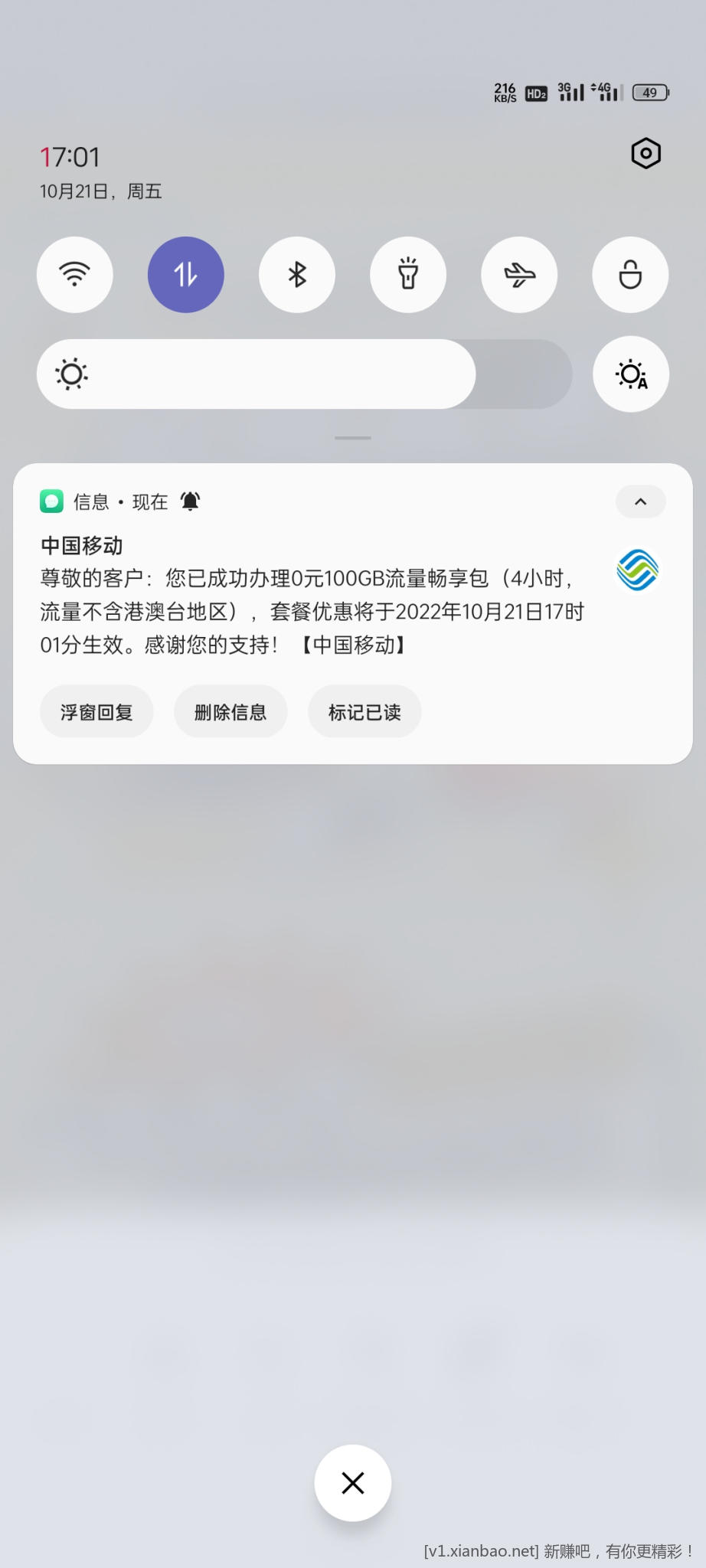Turn on the flashlight
This screenshot has height=1568, width=706.
pyautogui.click(x=408, y=274)
